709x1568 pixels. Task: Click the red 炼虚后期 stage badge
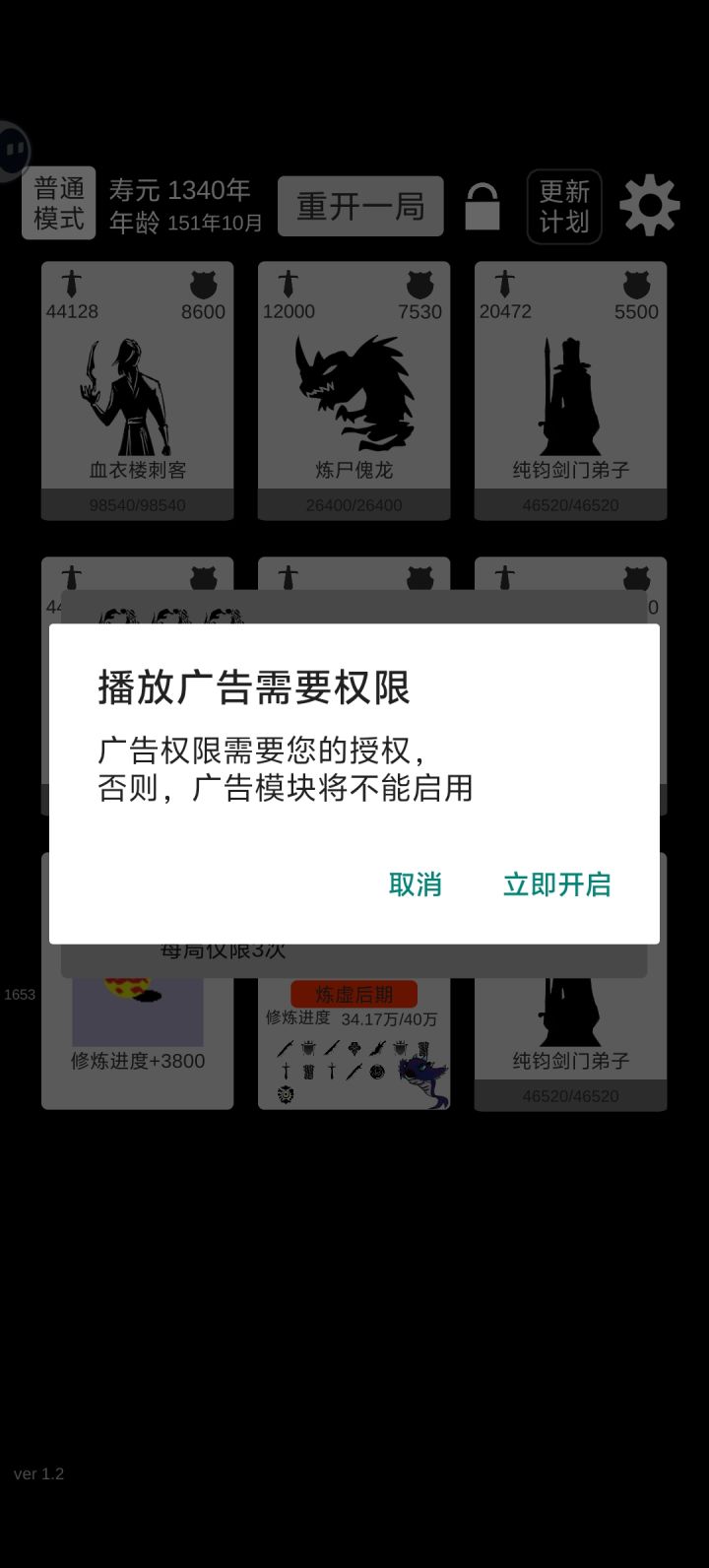point(353,994)
